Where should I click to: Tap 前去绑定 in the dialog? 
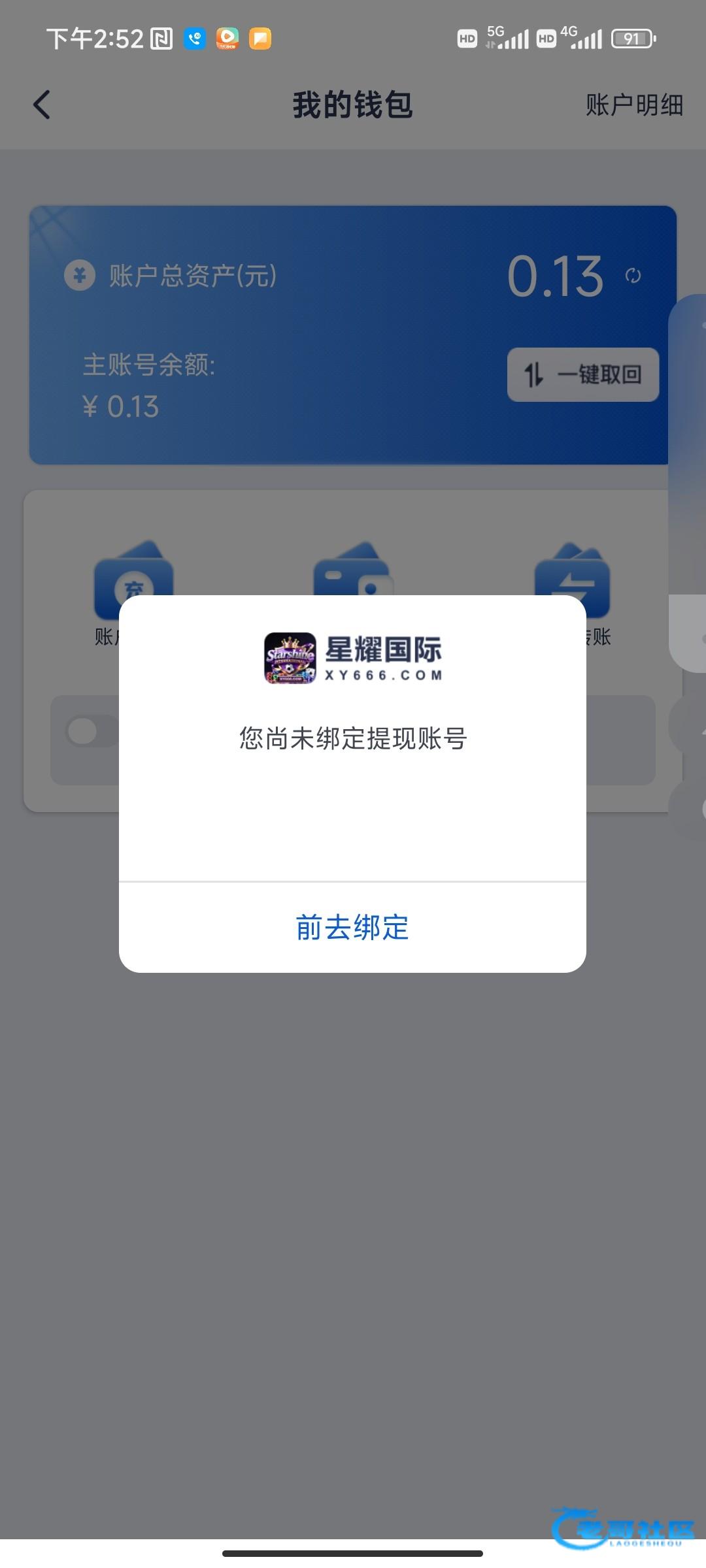point(352,928)
